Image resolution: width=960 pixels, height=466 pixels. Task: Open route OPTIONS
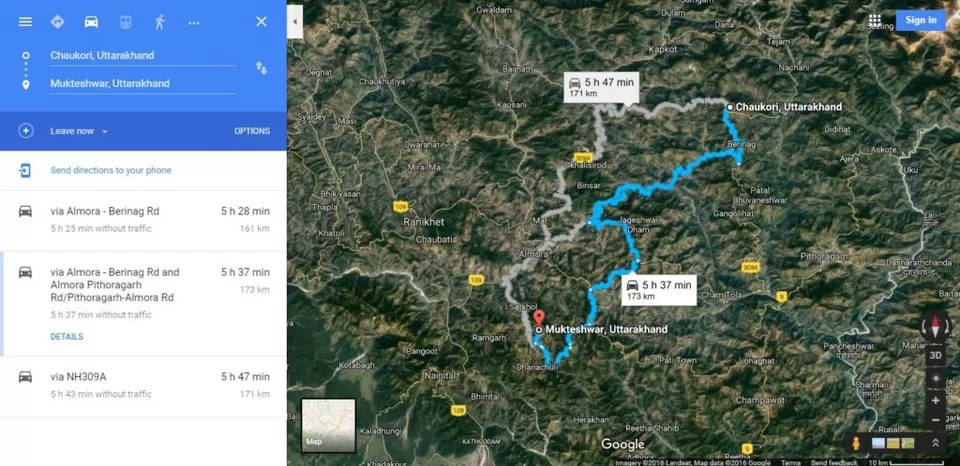pos(251,131)
